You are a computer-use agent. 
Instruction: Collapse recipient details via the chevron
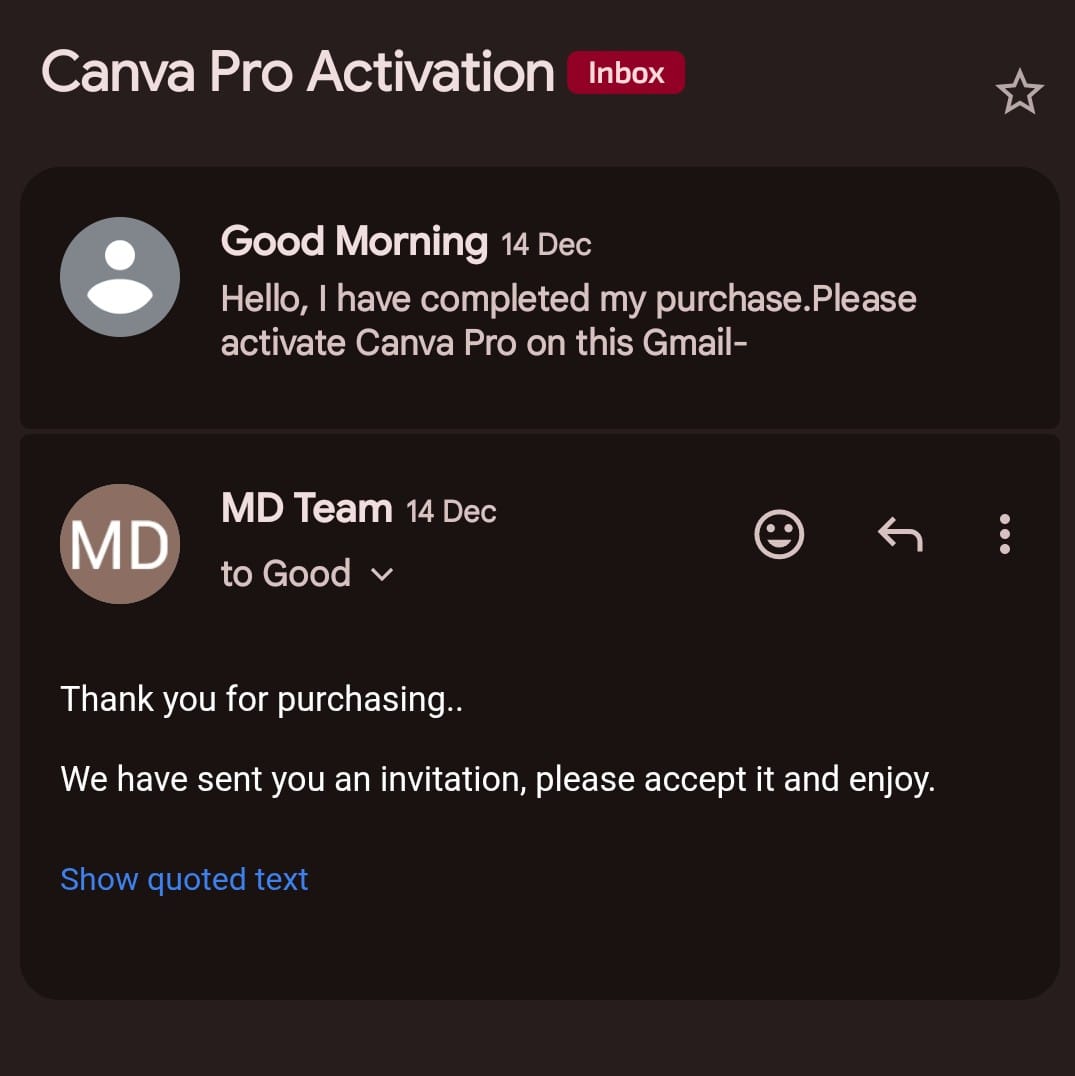(x=383, y=574)
